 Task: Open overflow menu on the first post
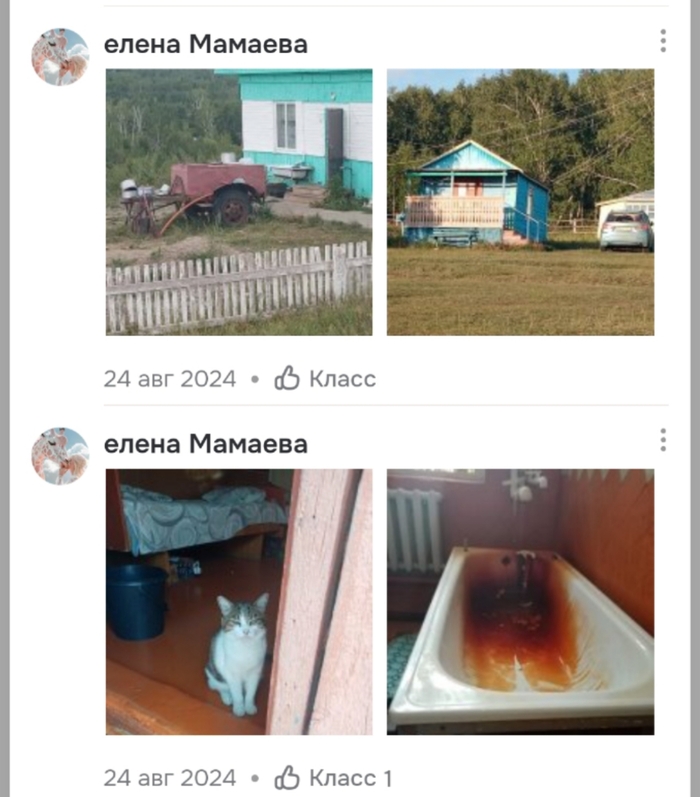[662, 41]
